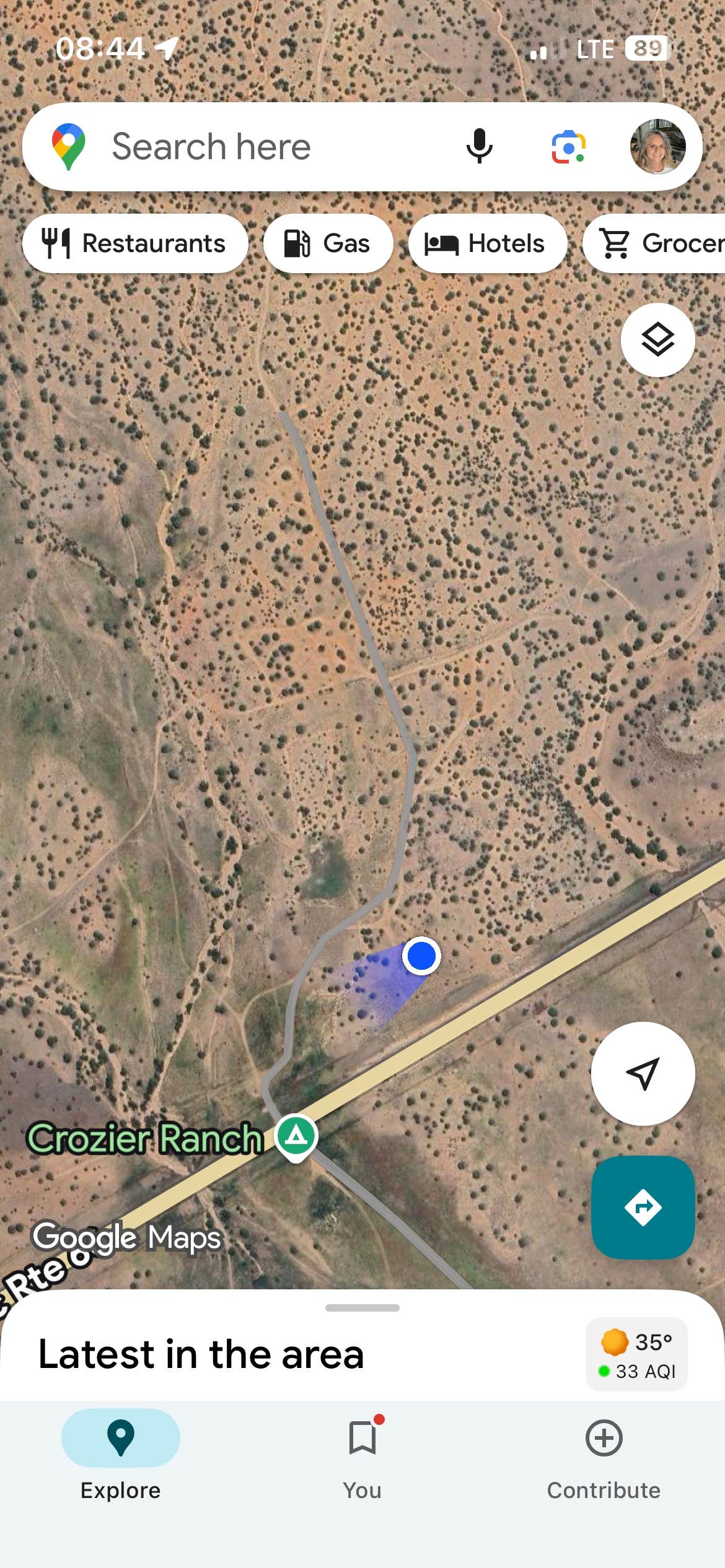
Task: Expand the Latest in the area sheet
Action: click(x=362, y=1308)
